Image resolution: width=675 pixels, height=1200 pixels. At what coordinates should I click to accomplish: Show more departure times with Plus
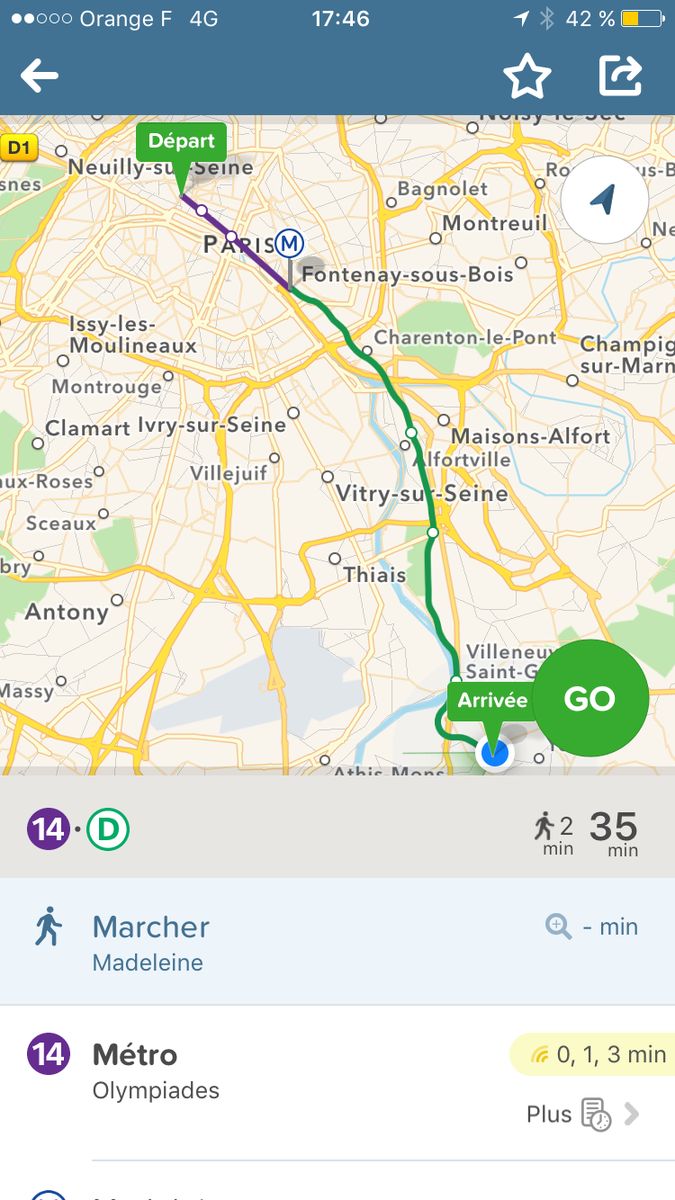click(582, 1114)
